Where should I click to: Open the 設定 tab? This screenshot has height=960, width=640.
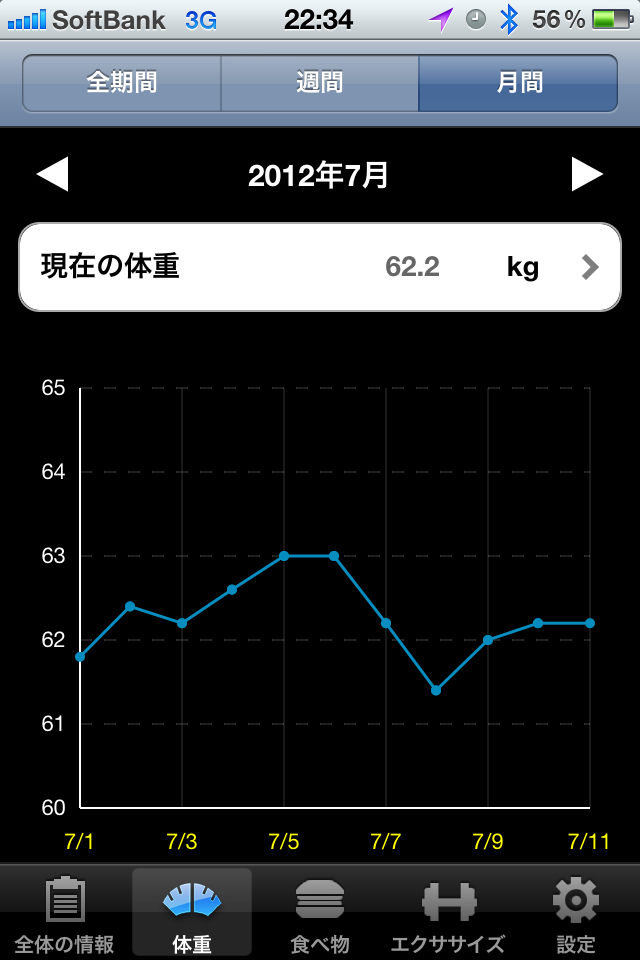click(576, 914)
